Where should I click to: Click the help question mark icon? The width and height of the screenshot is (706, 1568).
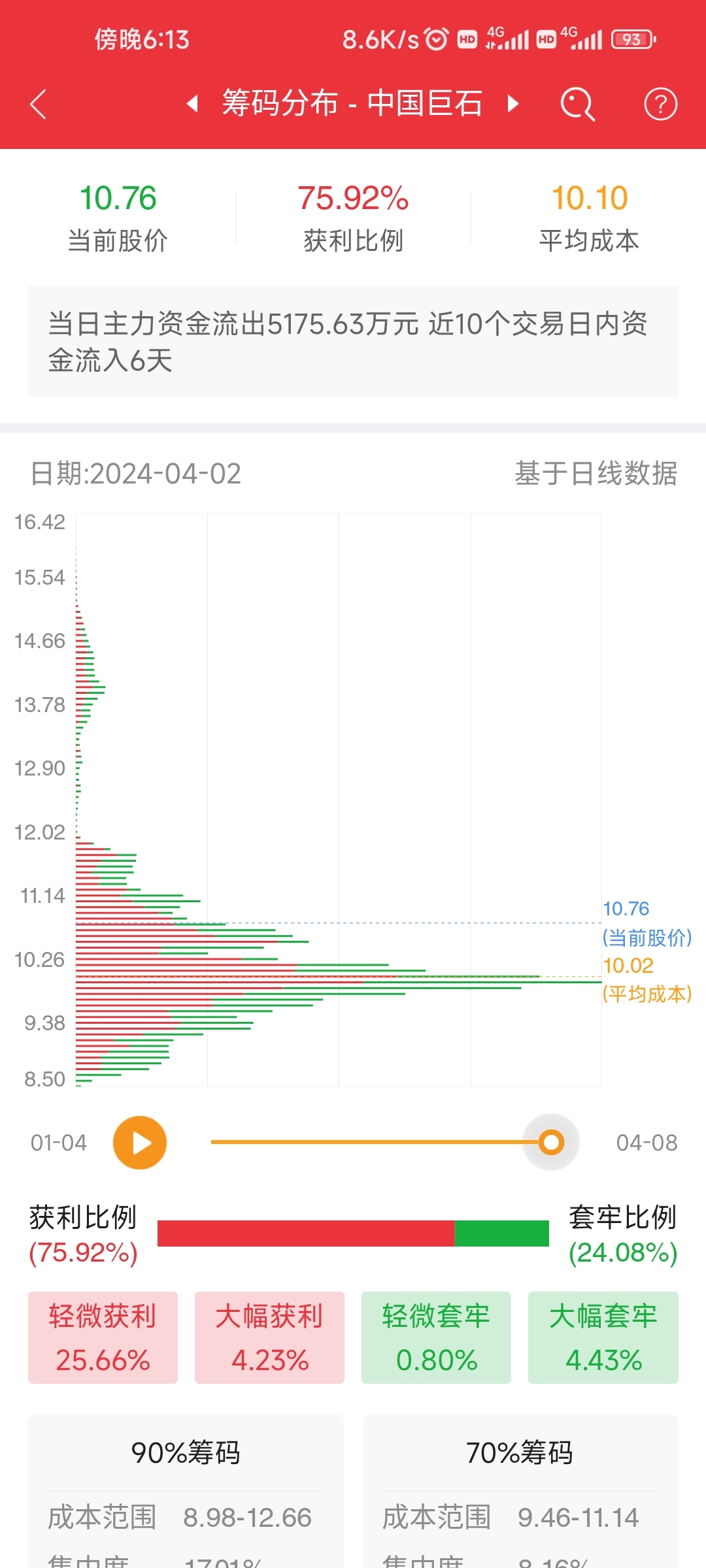coord(660,104)
